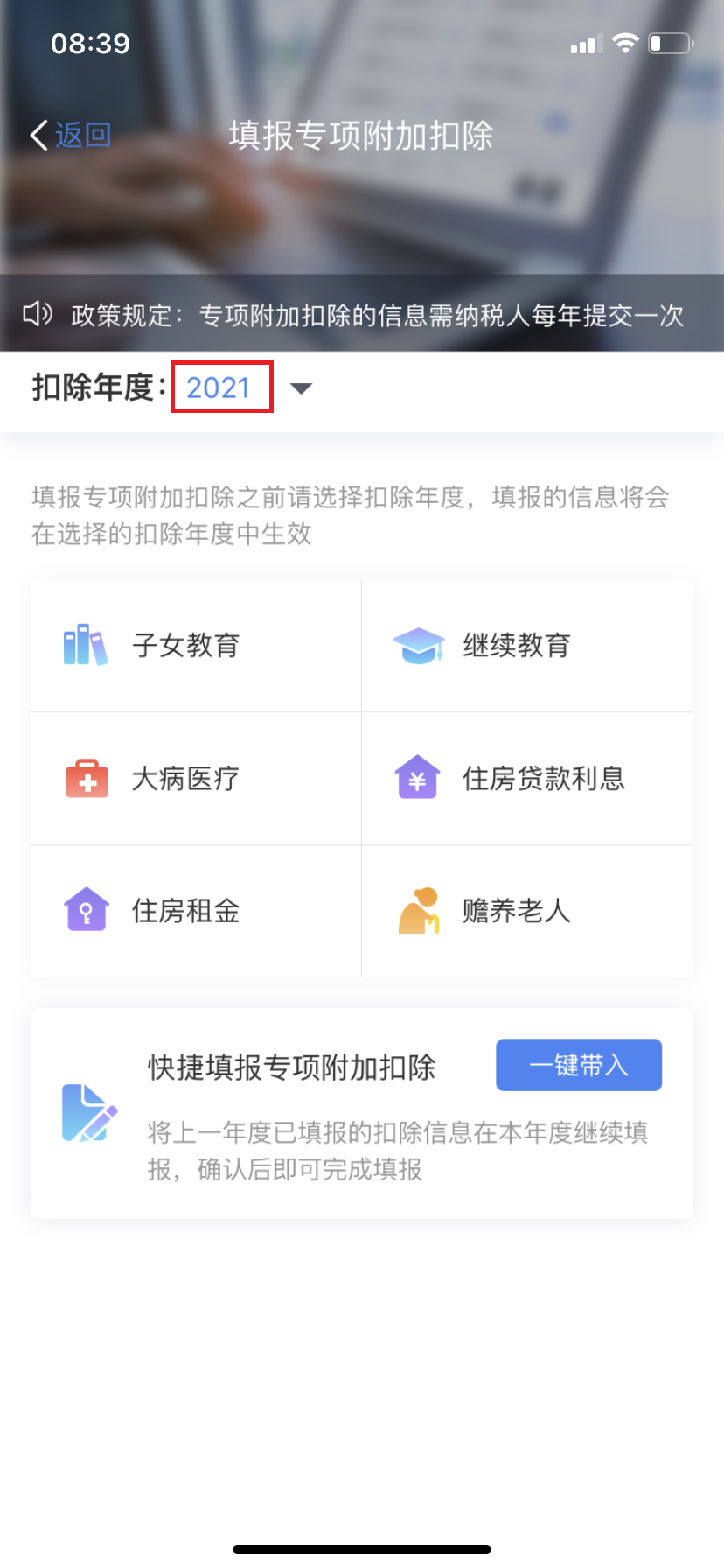Tap the 继续教育 graduation cap icon
The image size is (724, 1568).
pyautogui.click(x=418, y=645)
